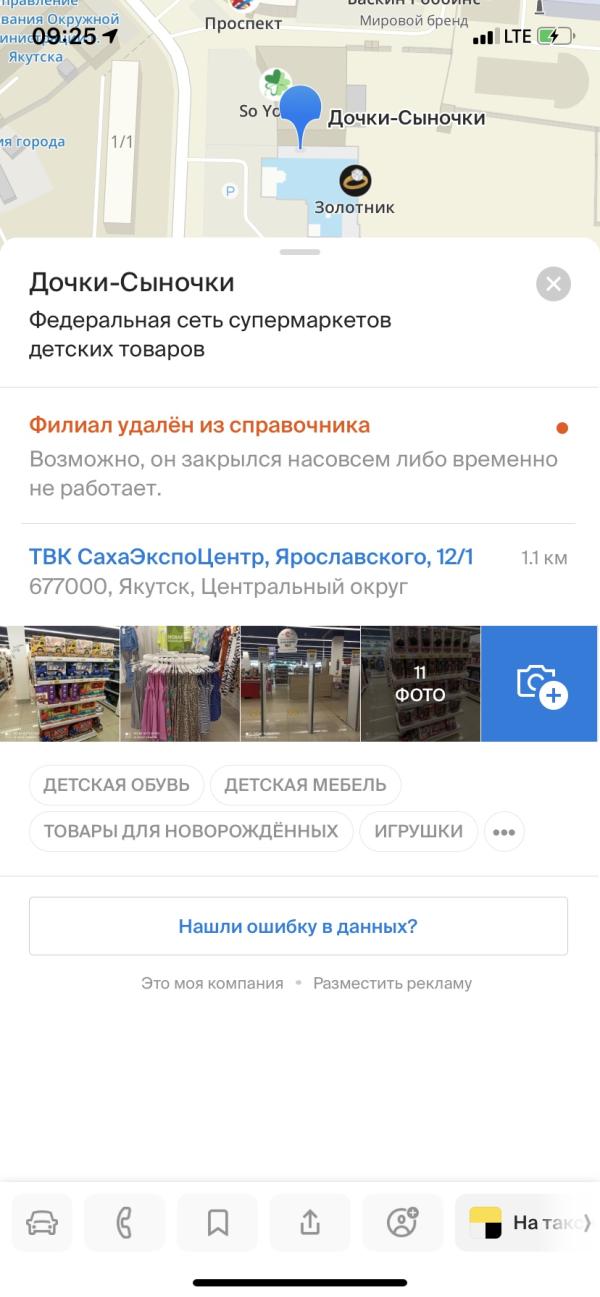Add a new photo of the place
The width and height of the screenshot is (600, 1297).
(540, 684)
